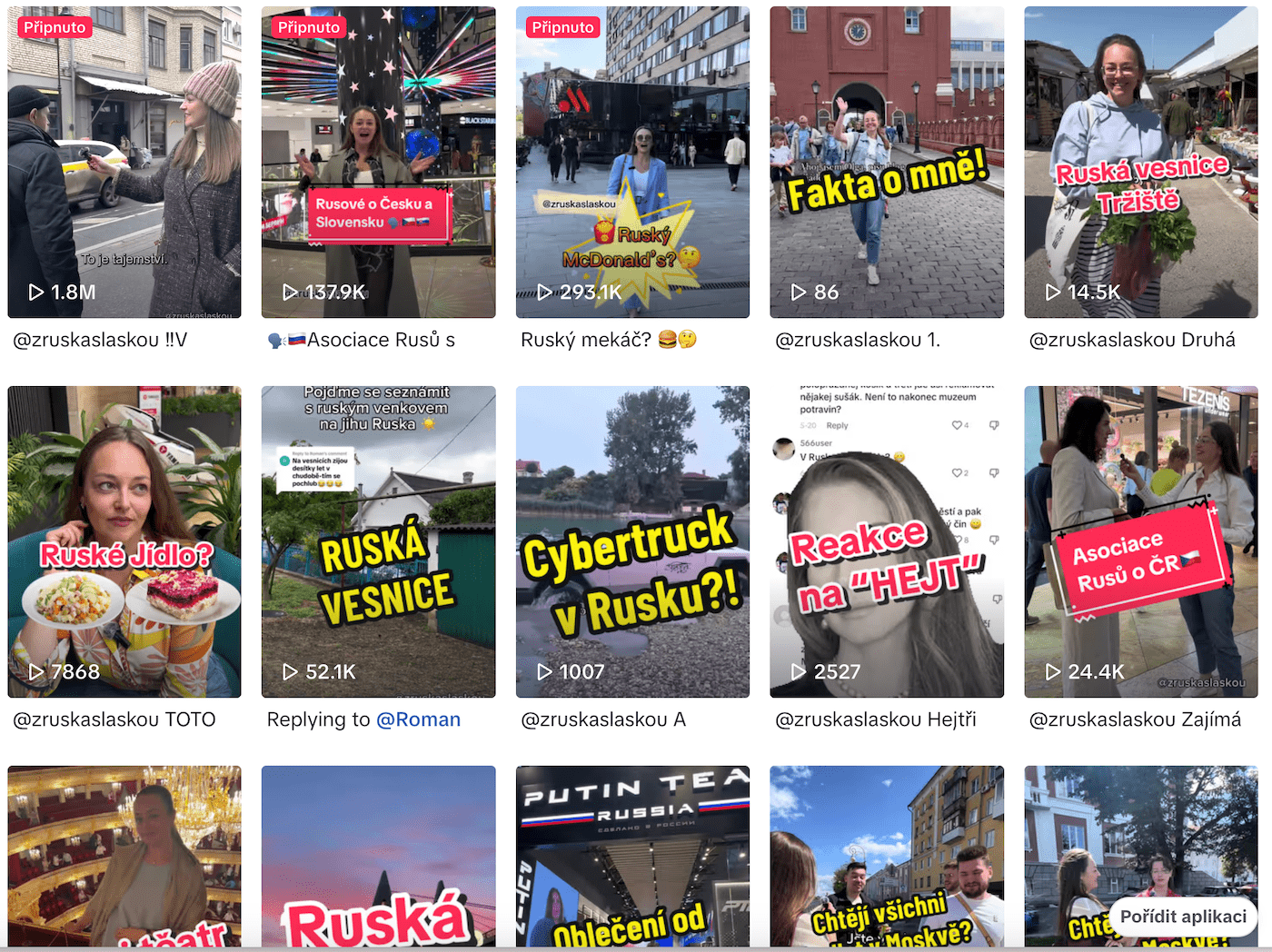Open the 'RUSKÁ VESNICE' video with 52.1K views
Screen dimensions: 1272x952
coord(378,541)
